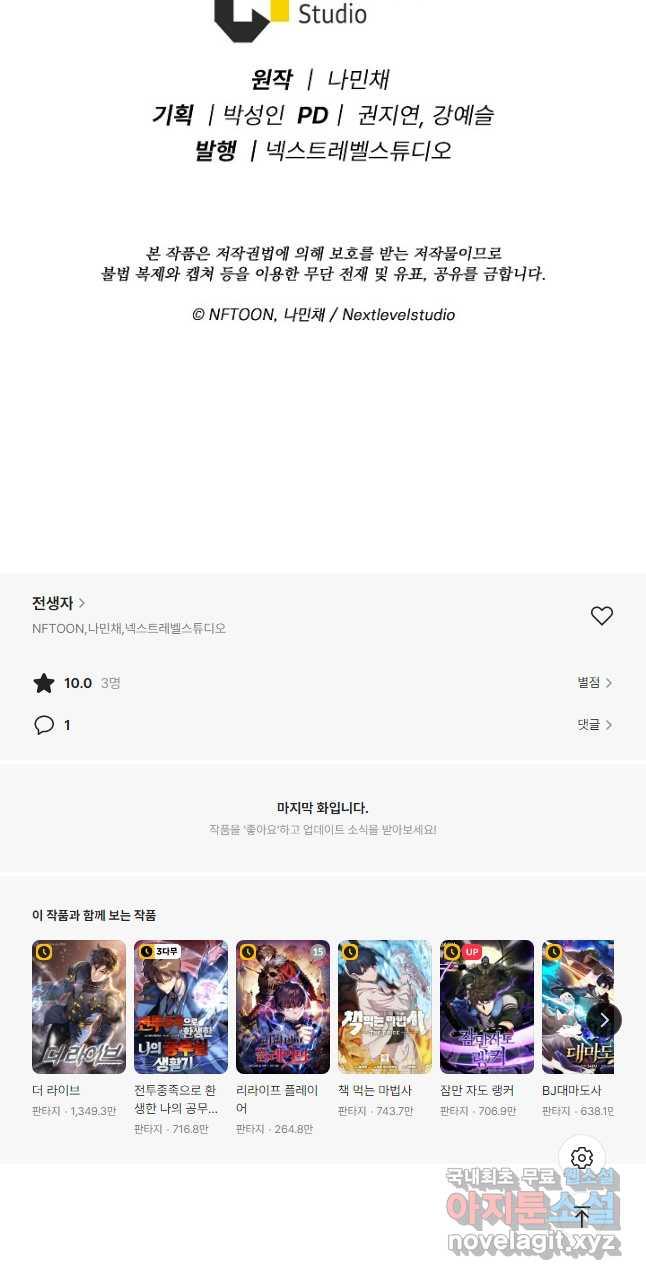Viewport: 646px width, 1280px height.
Task: Open the 댓글 comments section
Action: coord(594,725)
